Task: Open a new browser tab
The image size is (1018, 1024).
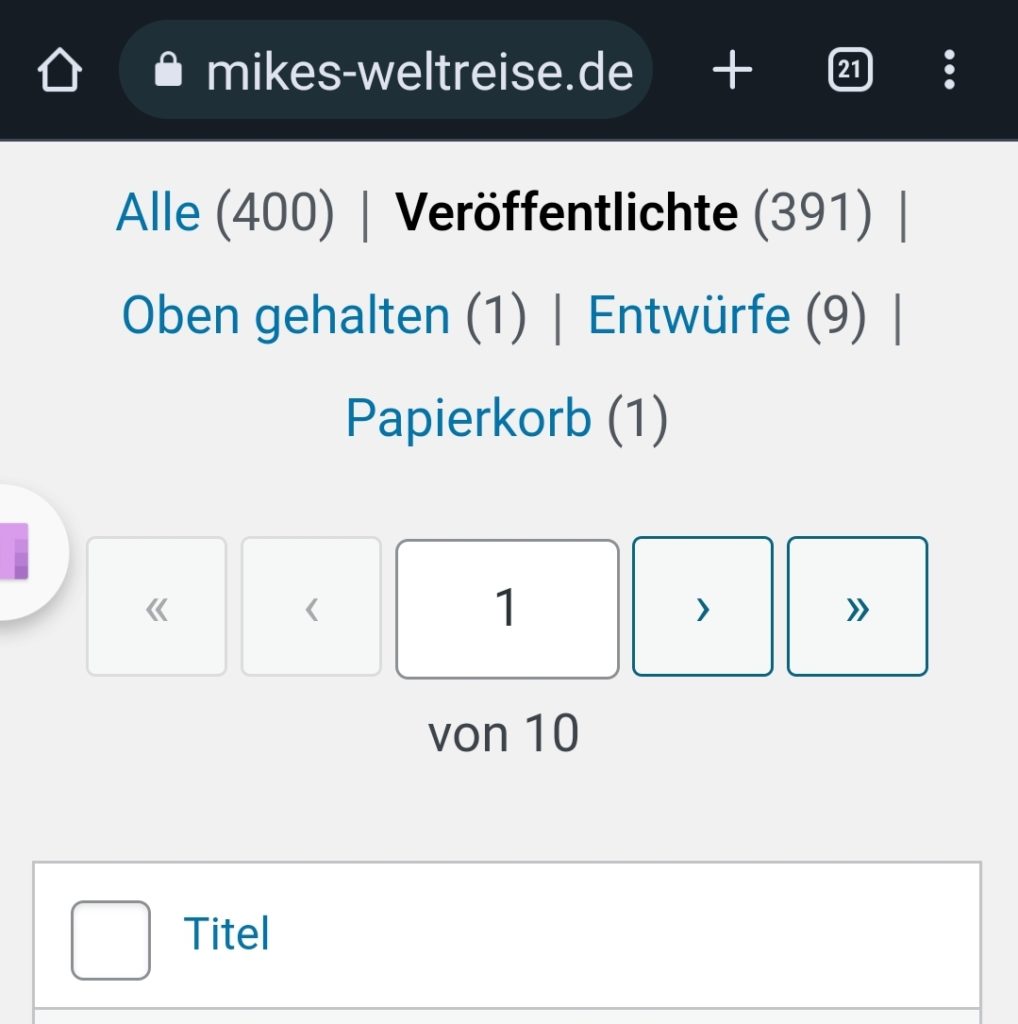Action: [732, 71]
